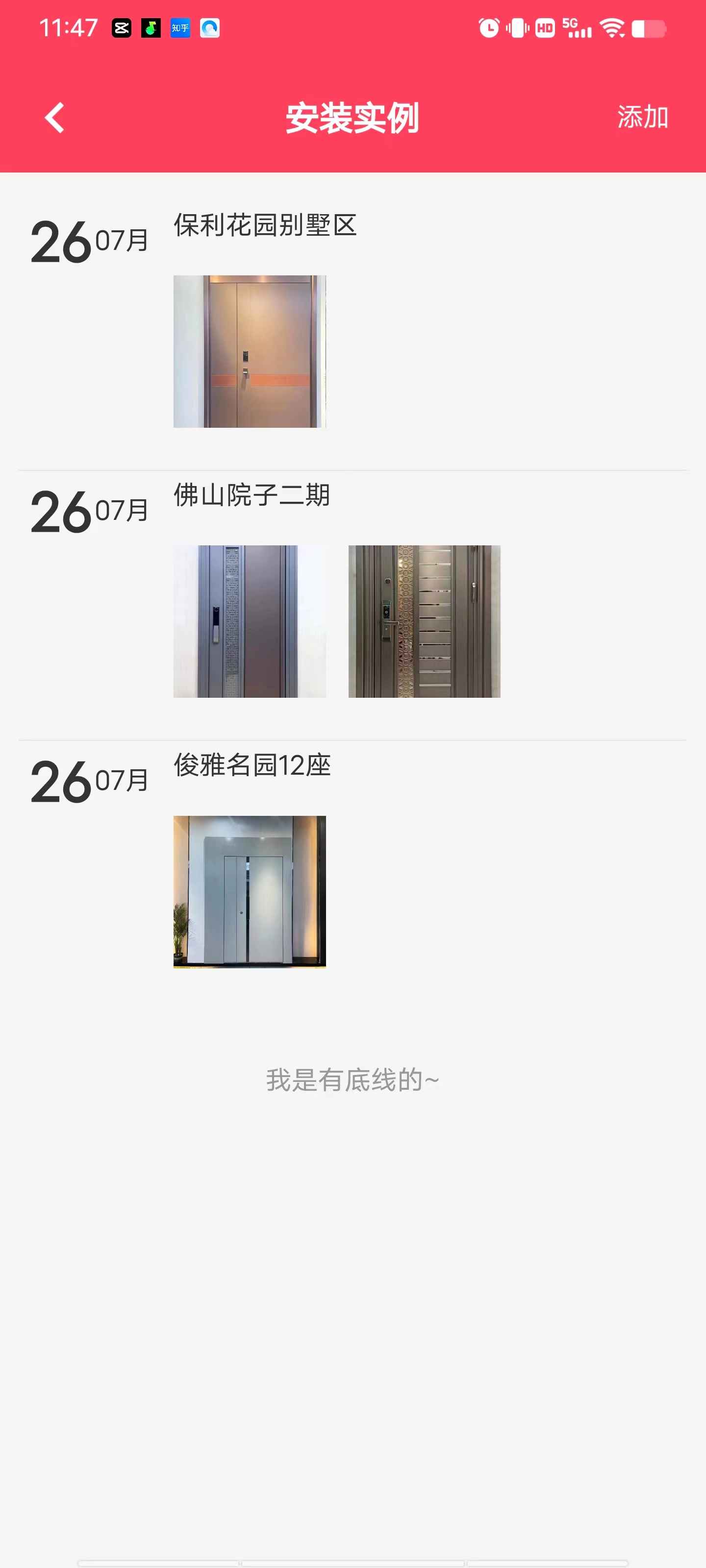Open the 保利花园别墅区 door photo
The width and height of the screenshot is (706, 1568).
[249, 351]
